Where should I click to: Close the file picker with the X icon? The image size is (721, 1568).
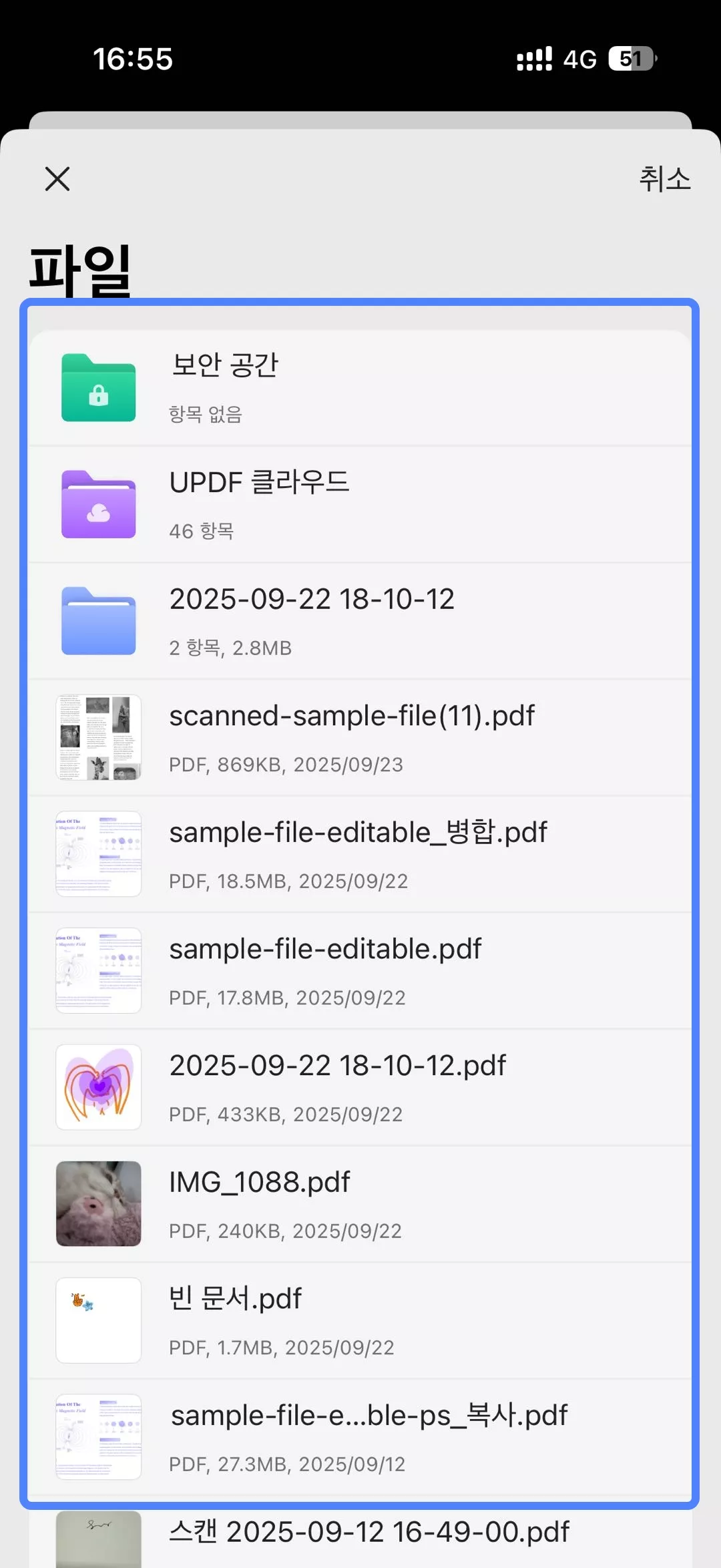click(x=57, y=179)
